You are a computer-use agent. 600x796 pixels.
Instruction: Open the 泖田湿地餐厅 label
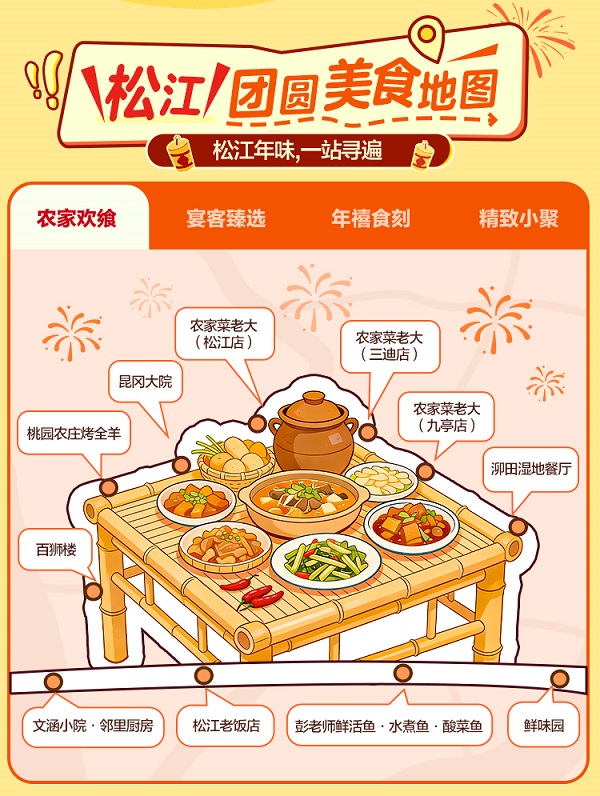coord(531,467)
